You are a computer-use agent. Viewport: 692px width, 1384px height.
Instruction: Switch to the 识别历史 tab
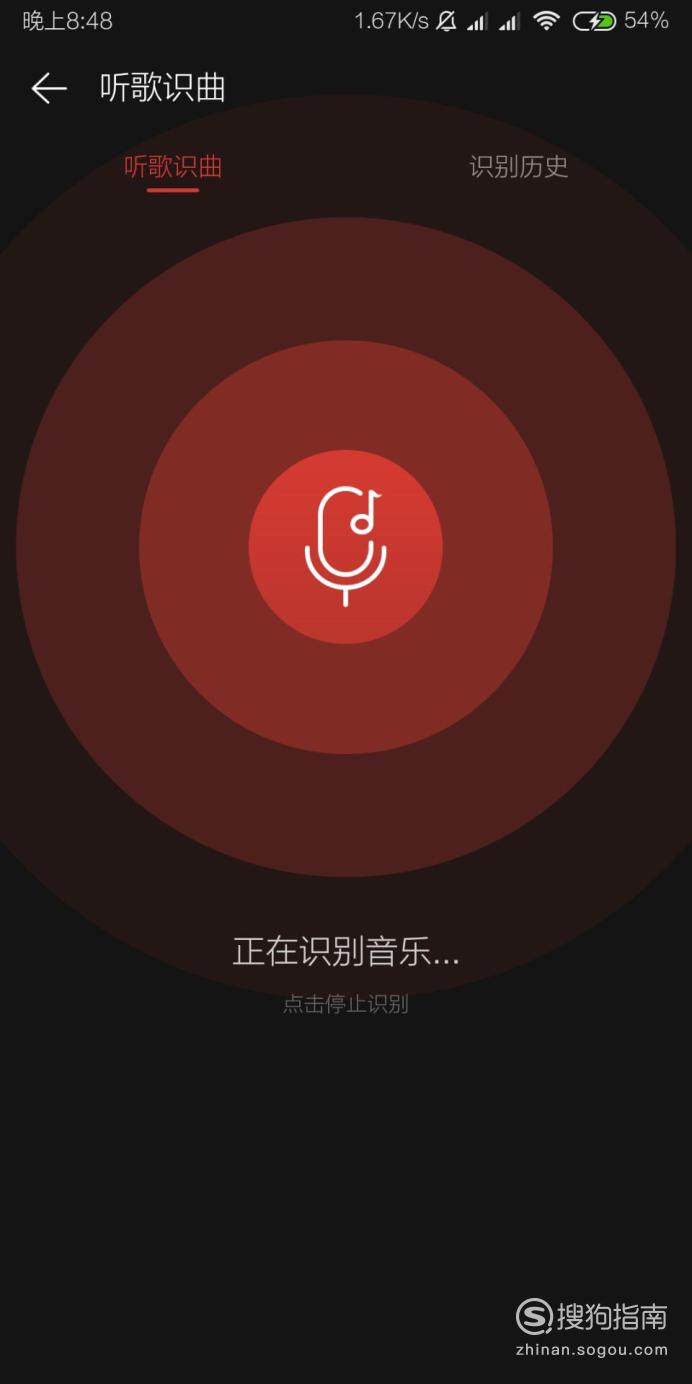point(519,167)
